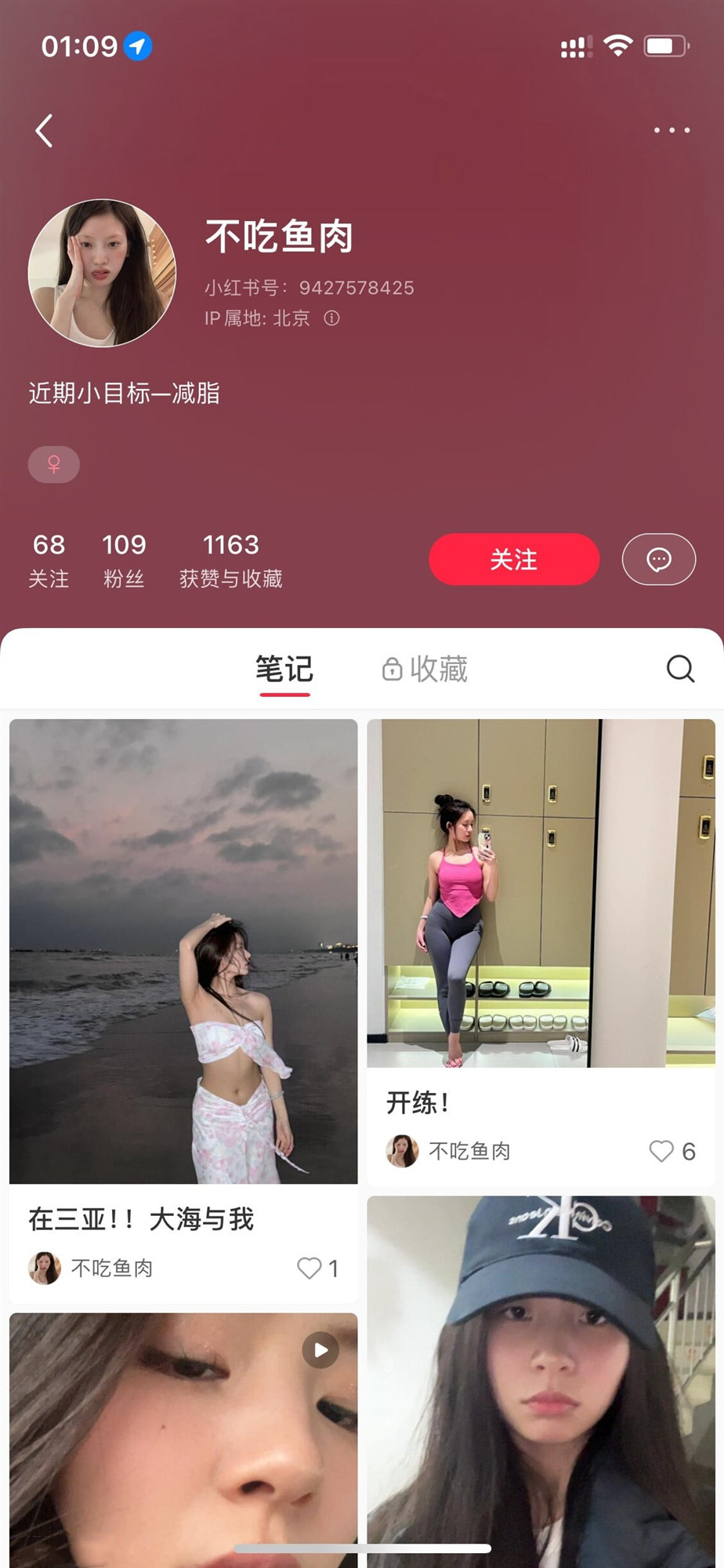The width and height of the screenshot is (724, 1568).
Task: Open the three-dot overflow menu
Action: pyautogui.click(x=672, y=130)
